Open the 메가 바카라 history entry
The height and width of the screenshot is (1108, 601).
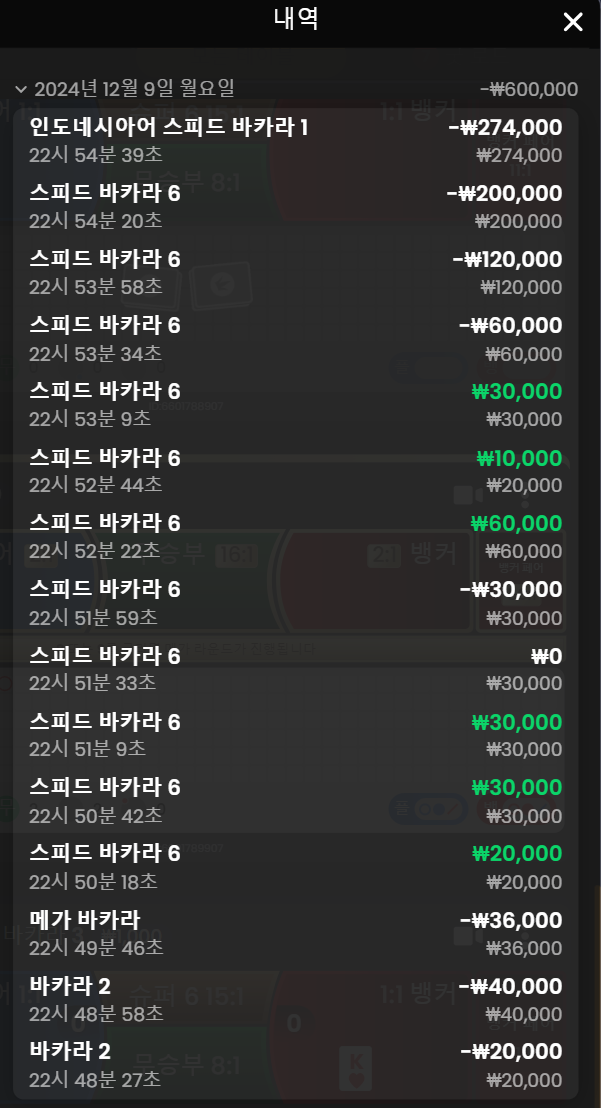click(x=295, y=933)
